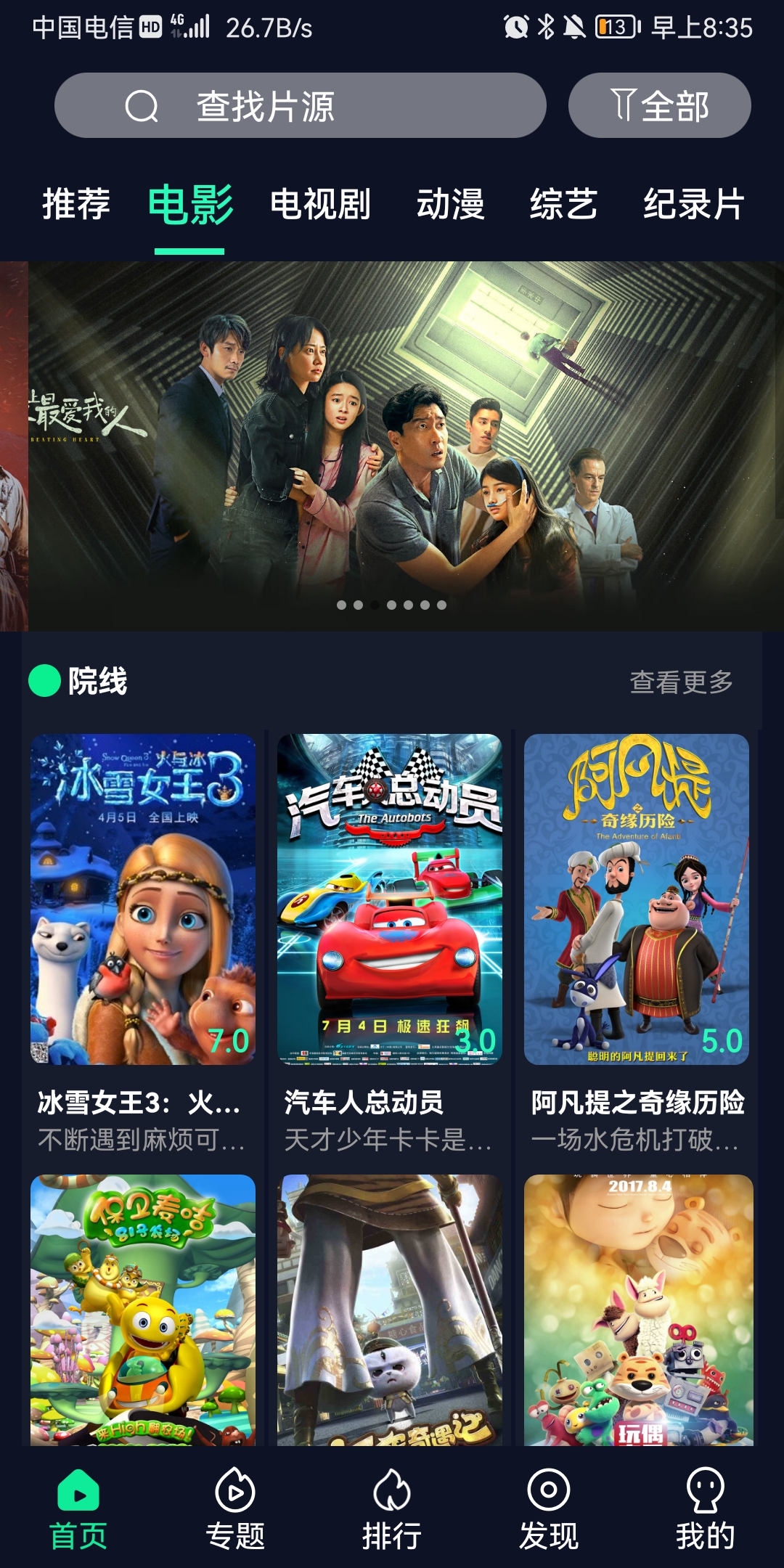Viewport: 784px width, 1568px height.
Task: Go to 专题 in the bottom bar
Action: 235,1508
